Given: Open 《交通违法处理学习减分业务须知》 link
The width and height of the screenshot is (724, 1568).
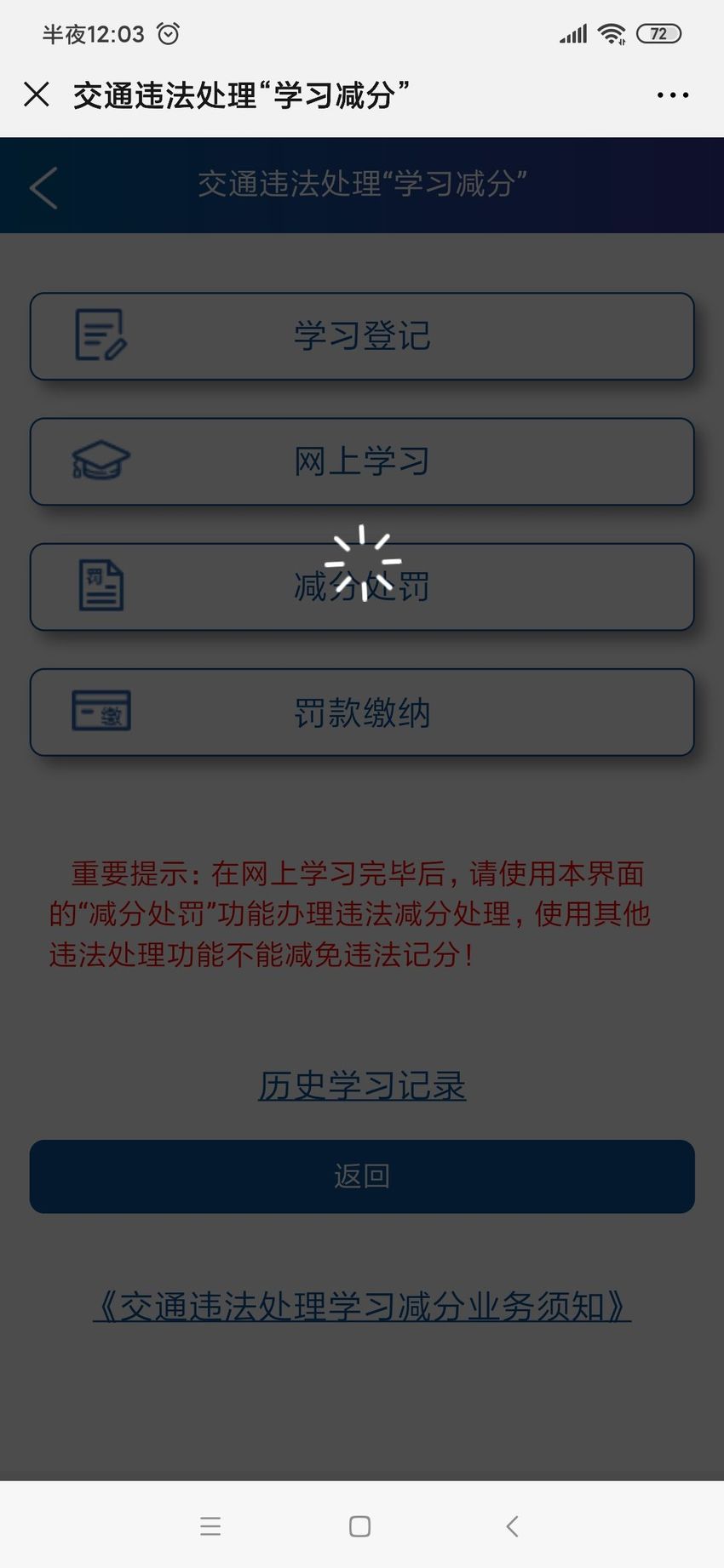Looking at the screenshot, I should 362,1307.
